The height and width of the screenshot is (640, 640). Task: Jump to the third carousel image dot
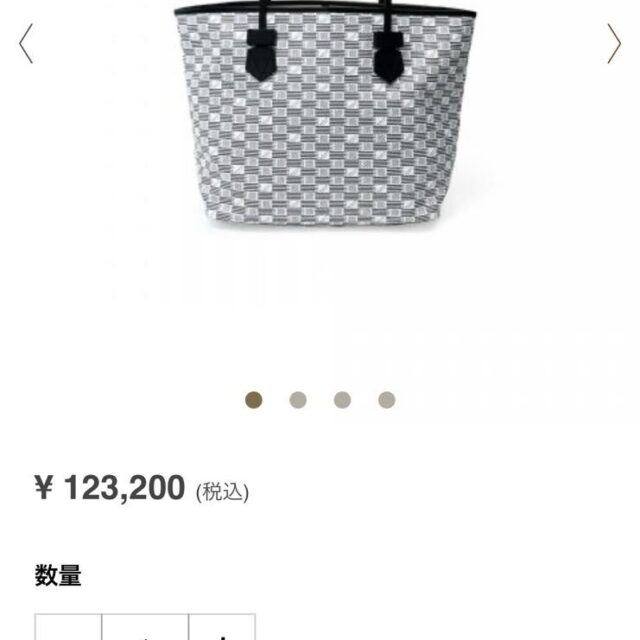coord(343,400)
